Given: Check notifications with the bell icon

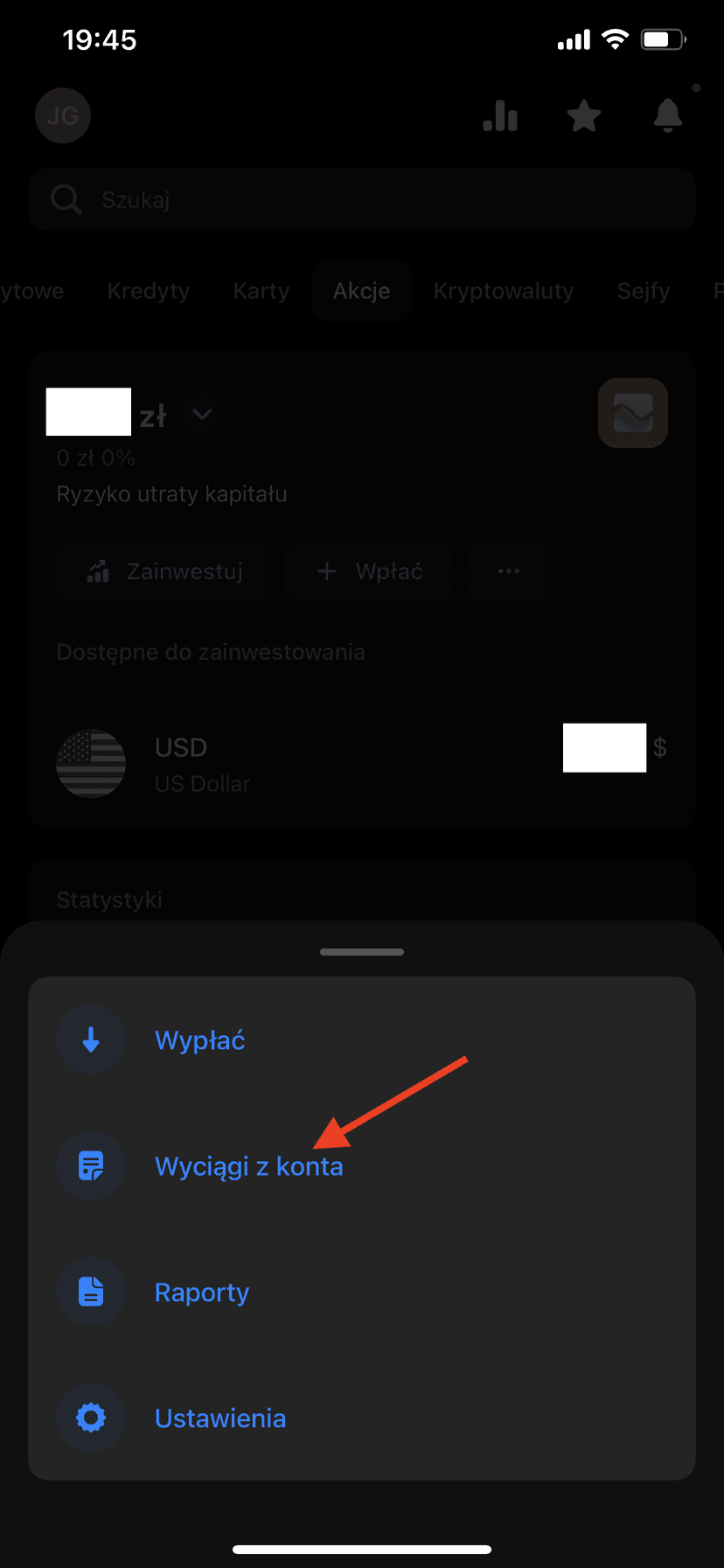Looking at the screenshot, I should 667,115.
